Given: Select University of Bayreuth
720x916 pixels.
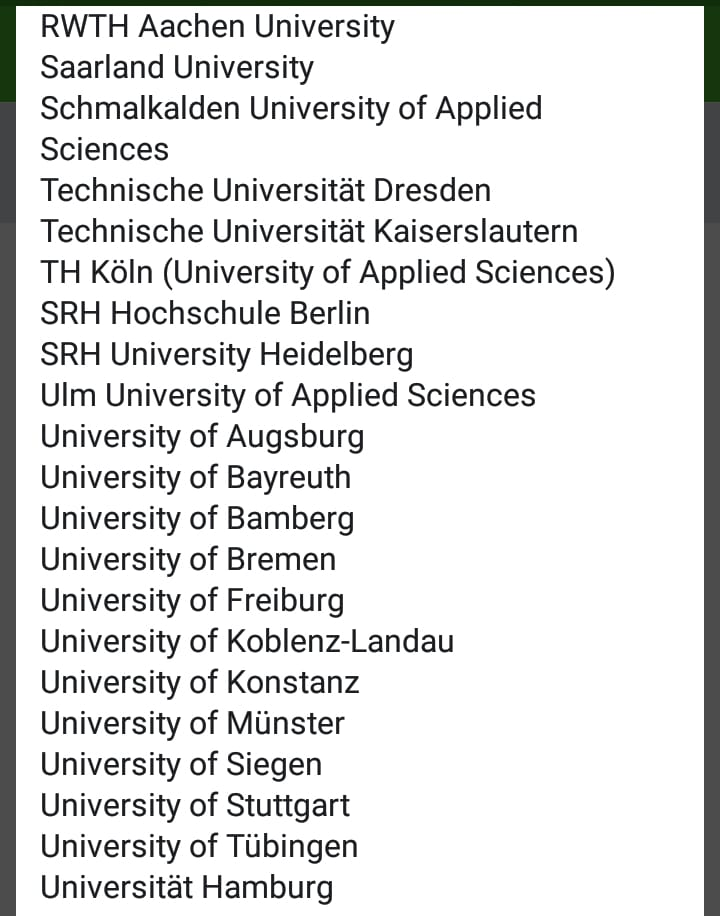Looking at the screenshot, I should click(x=196, y=478).
